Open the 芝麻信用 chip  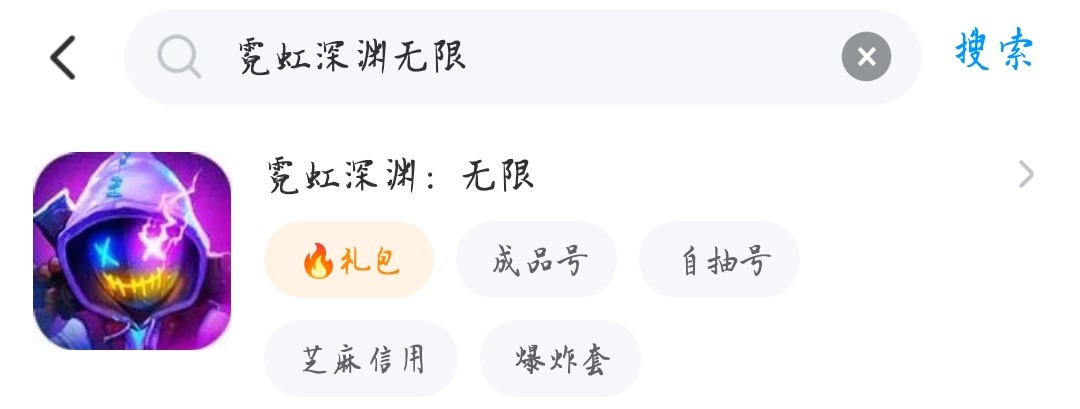pos(361,358)
